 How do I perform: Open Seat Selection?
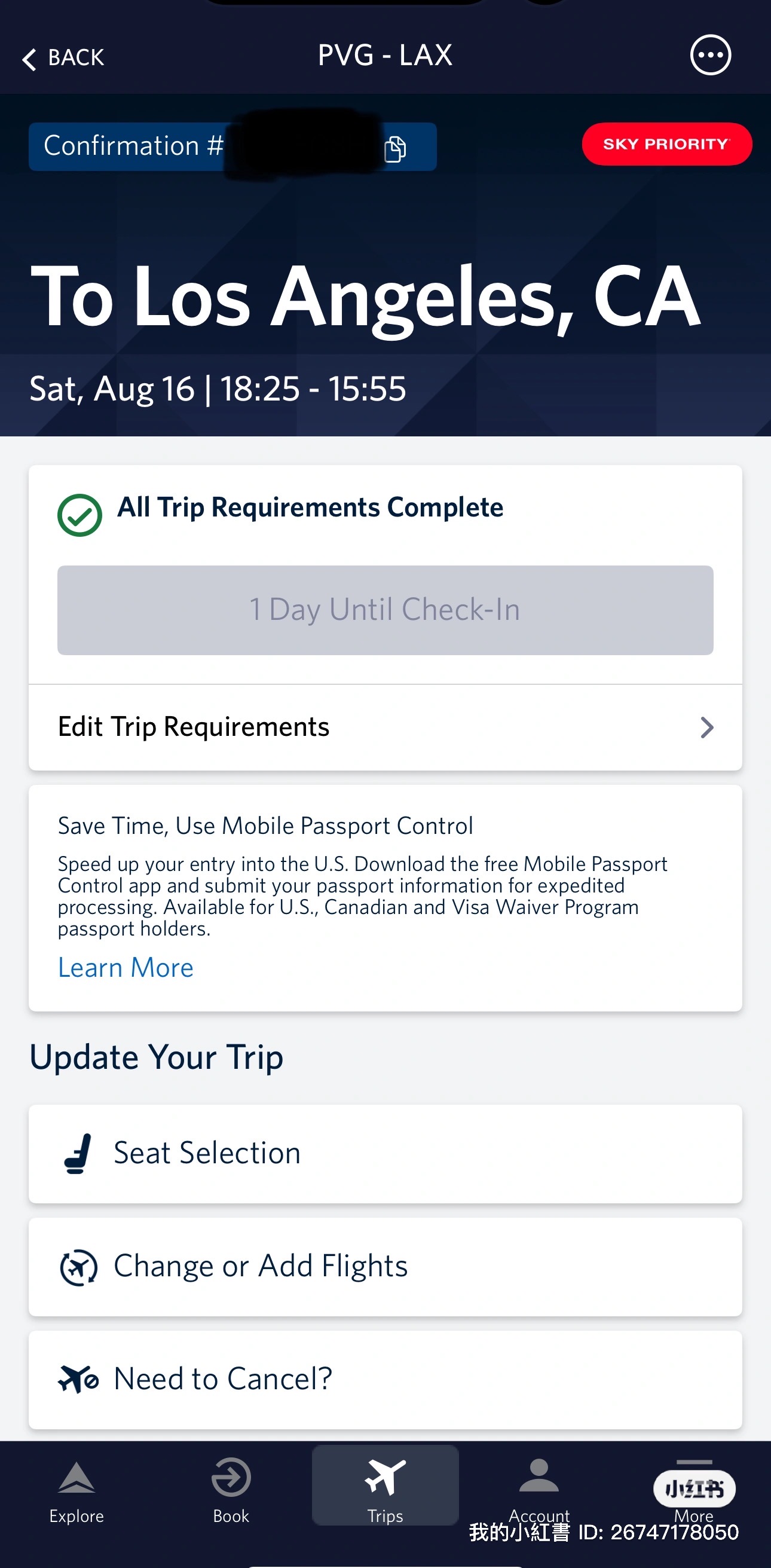[385, 1154]
